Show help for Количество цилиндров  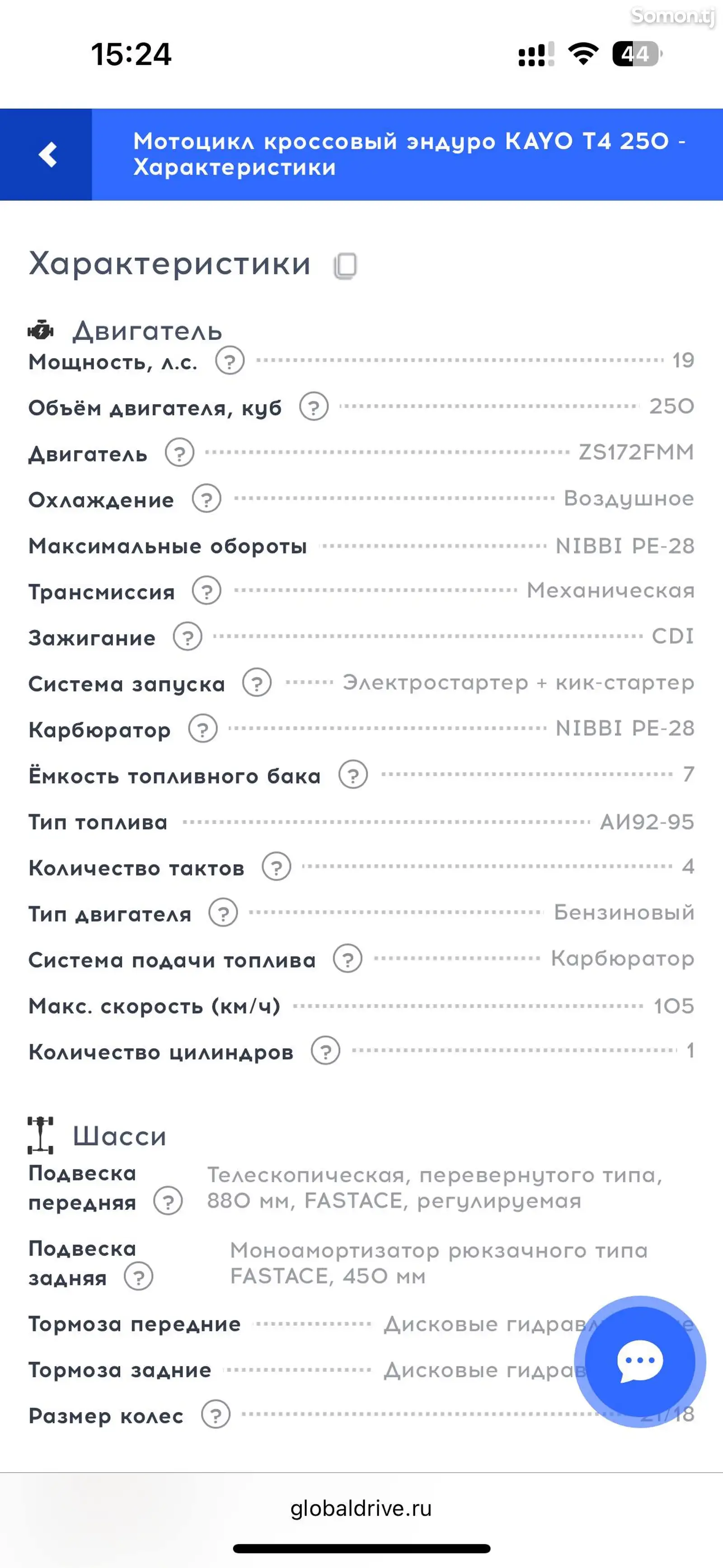(326, 1051)
